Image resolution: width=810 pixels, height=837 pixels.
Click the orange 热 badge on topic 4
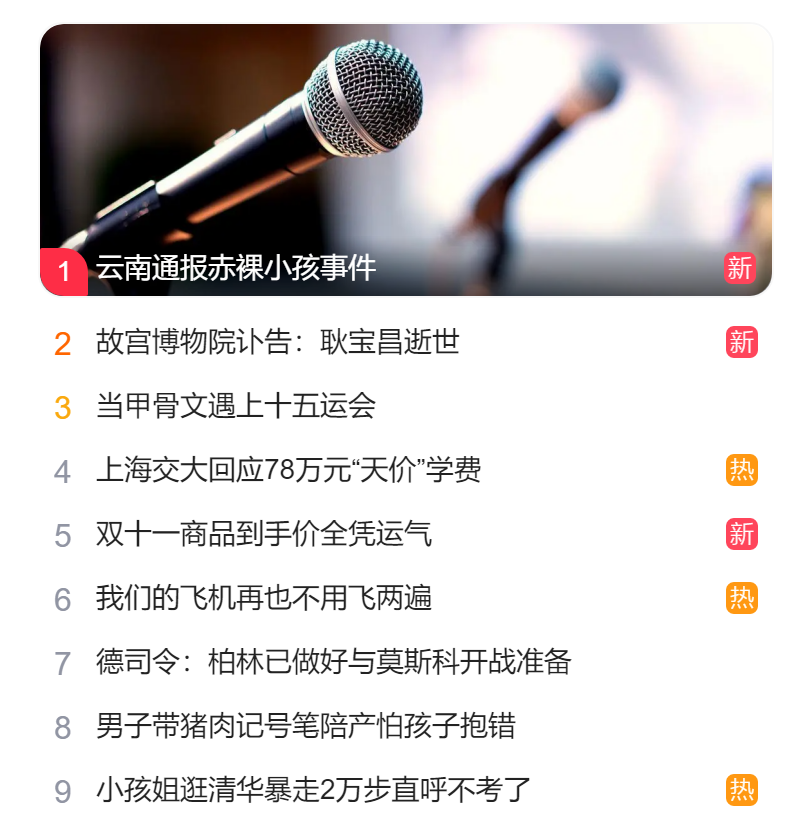tap(744, 469)
